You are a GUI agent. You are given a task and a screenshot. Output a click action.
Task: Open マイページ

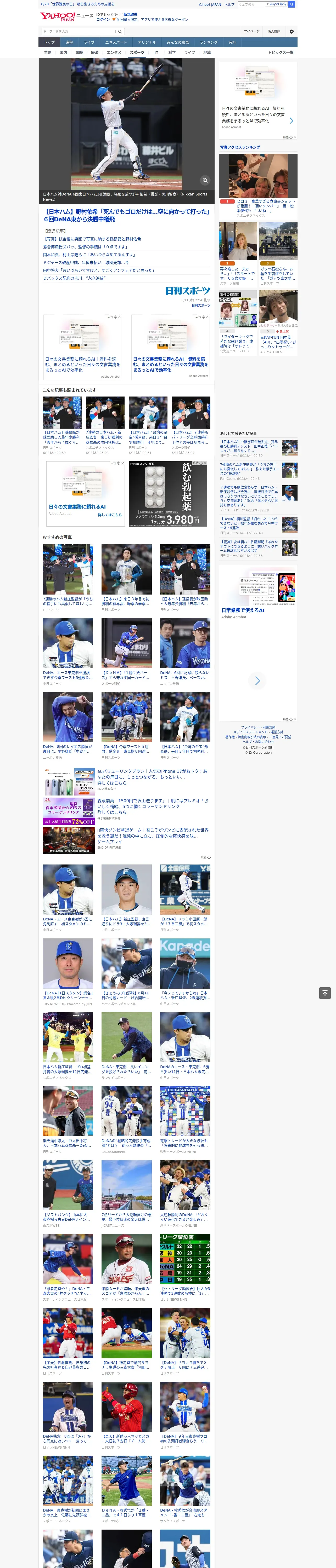(x=251, y=32)
